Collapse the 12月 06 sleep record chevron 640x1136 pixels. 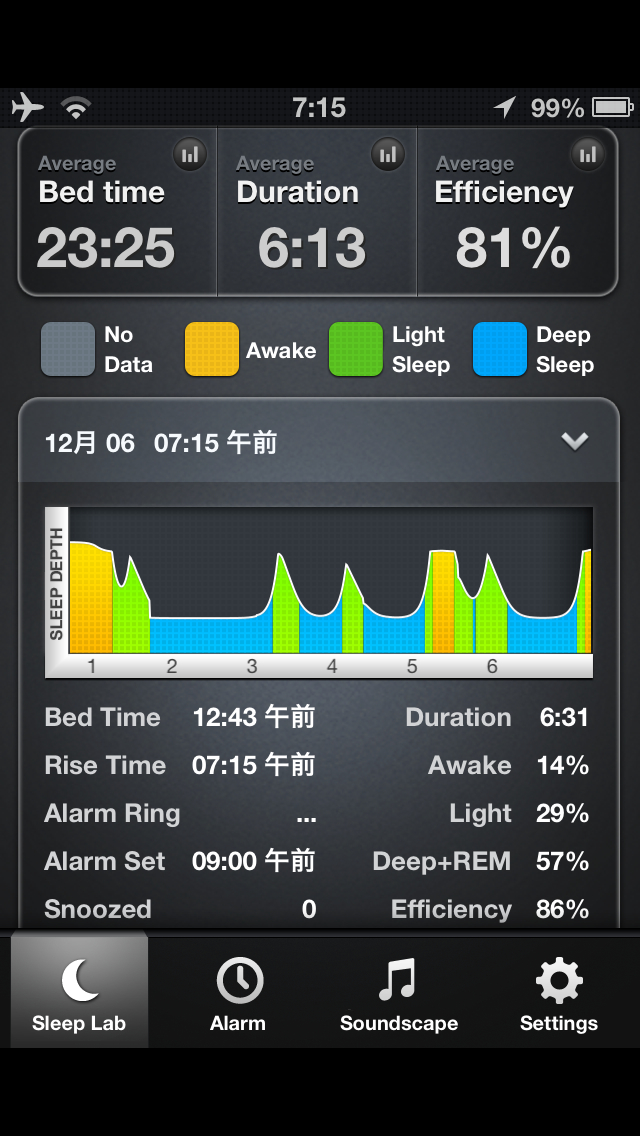(x=575, y=441)
